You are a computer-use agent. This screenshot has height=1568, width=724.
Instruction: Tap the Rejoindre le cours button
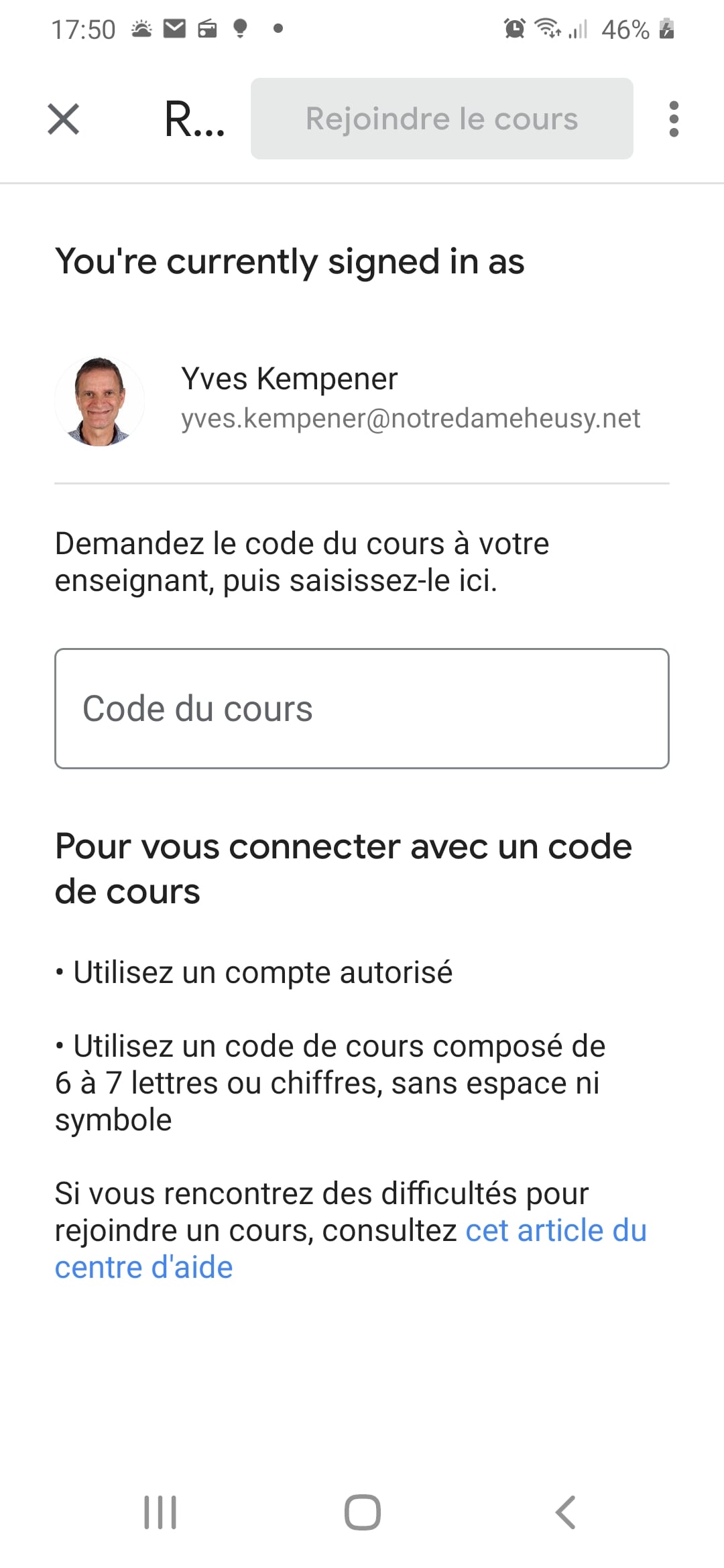(x=442, y=119)
